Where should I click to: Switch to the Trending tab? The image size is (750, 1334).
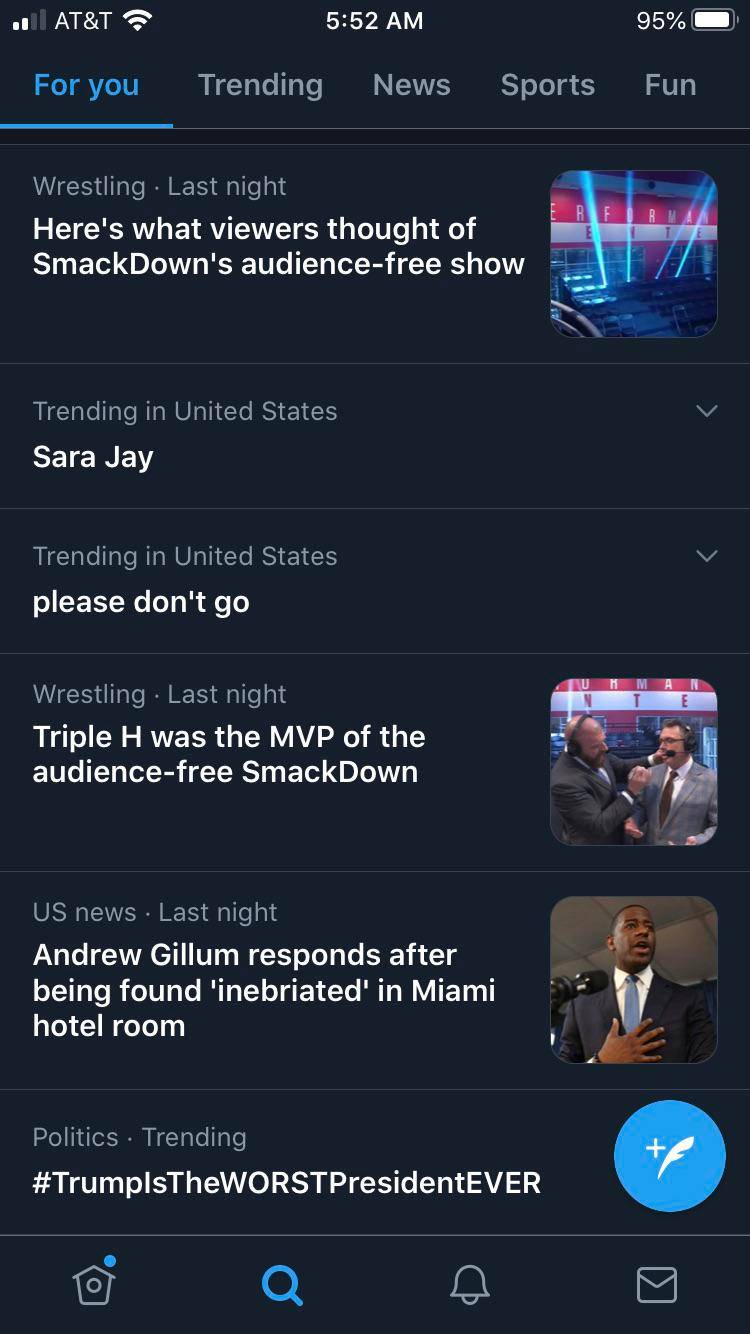(260, 85)
